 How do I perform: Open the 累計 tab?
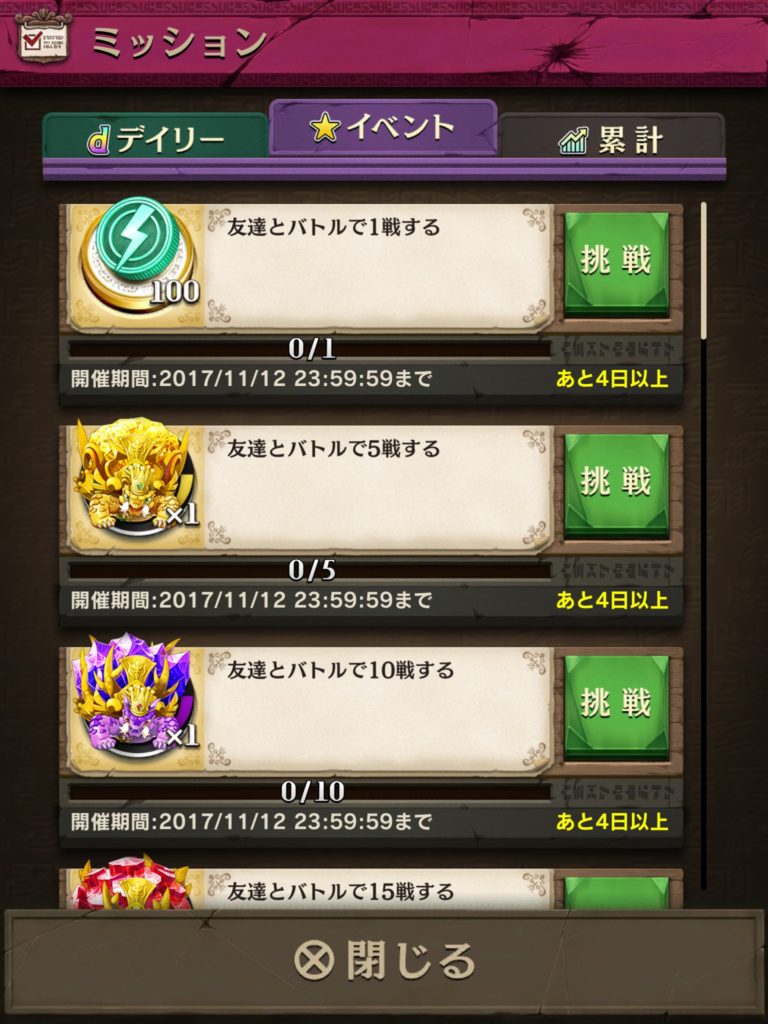(611, 138)
